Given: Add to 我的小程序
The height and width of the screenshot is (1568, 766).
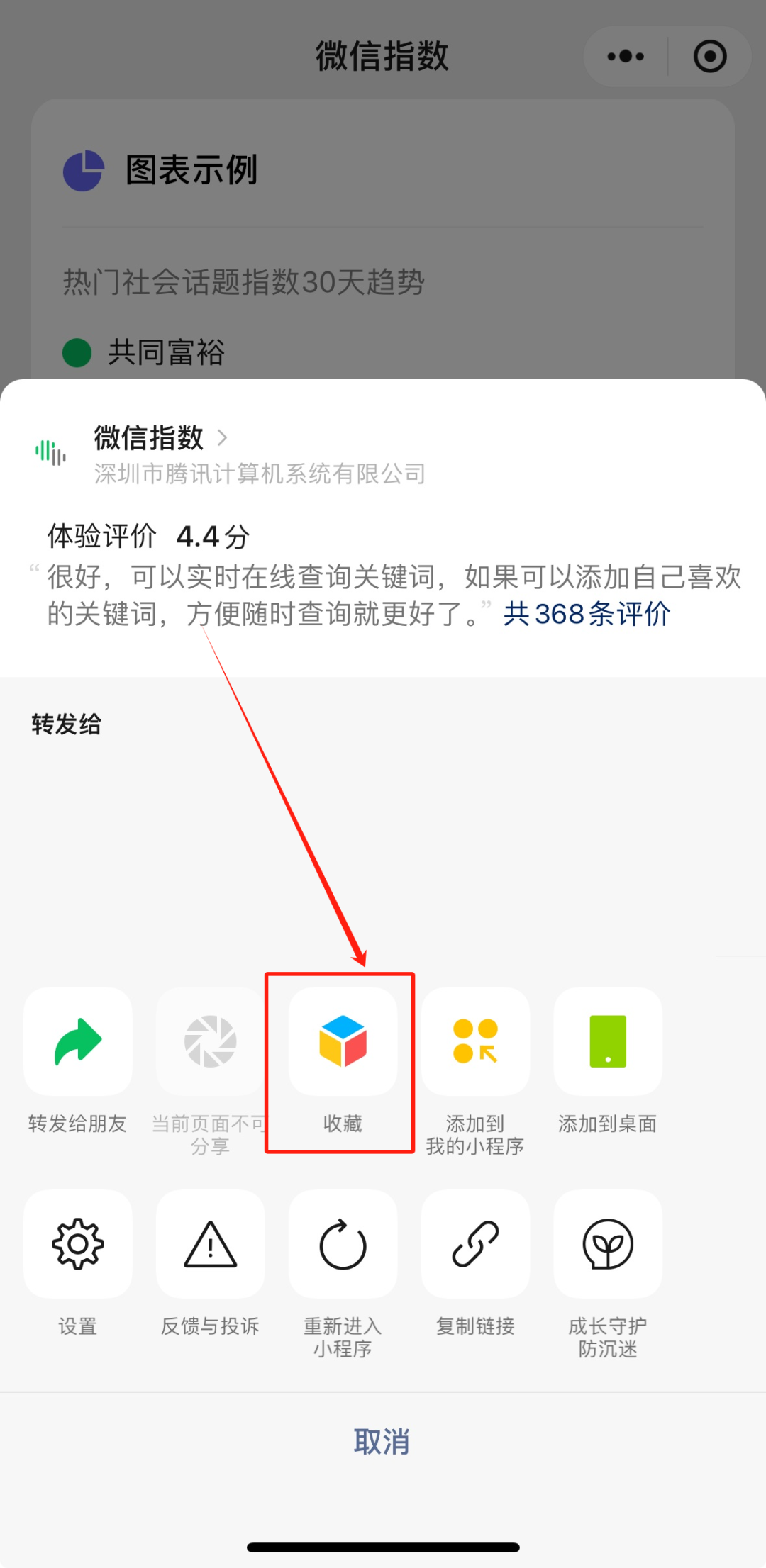Looking at the screenshot, I should point(475,1041).
